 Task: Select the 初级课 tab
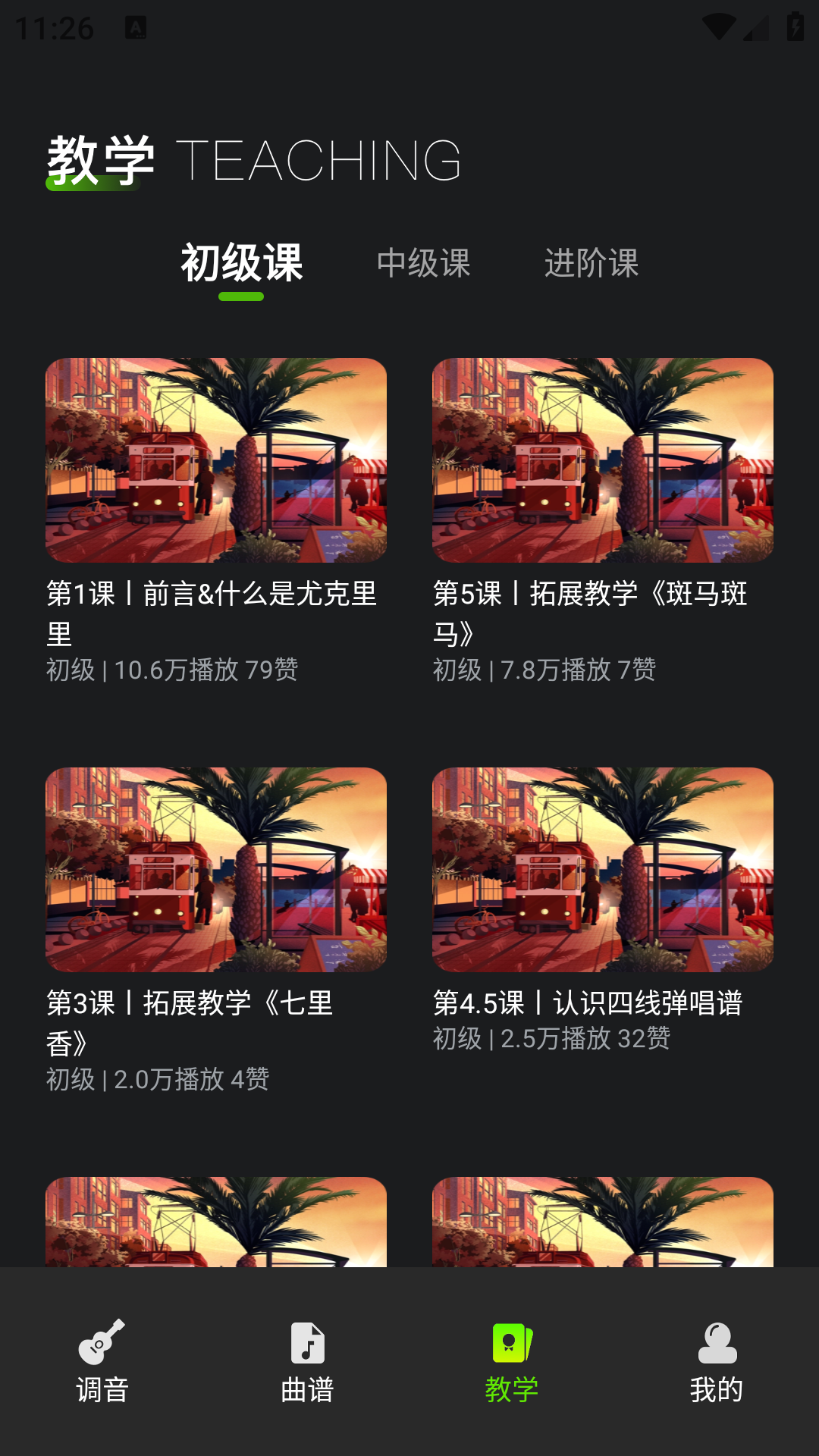tap(241, 263)
